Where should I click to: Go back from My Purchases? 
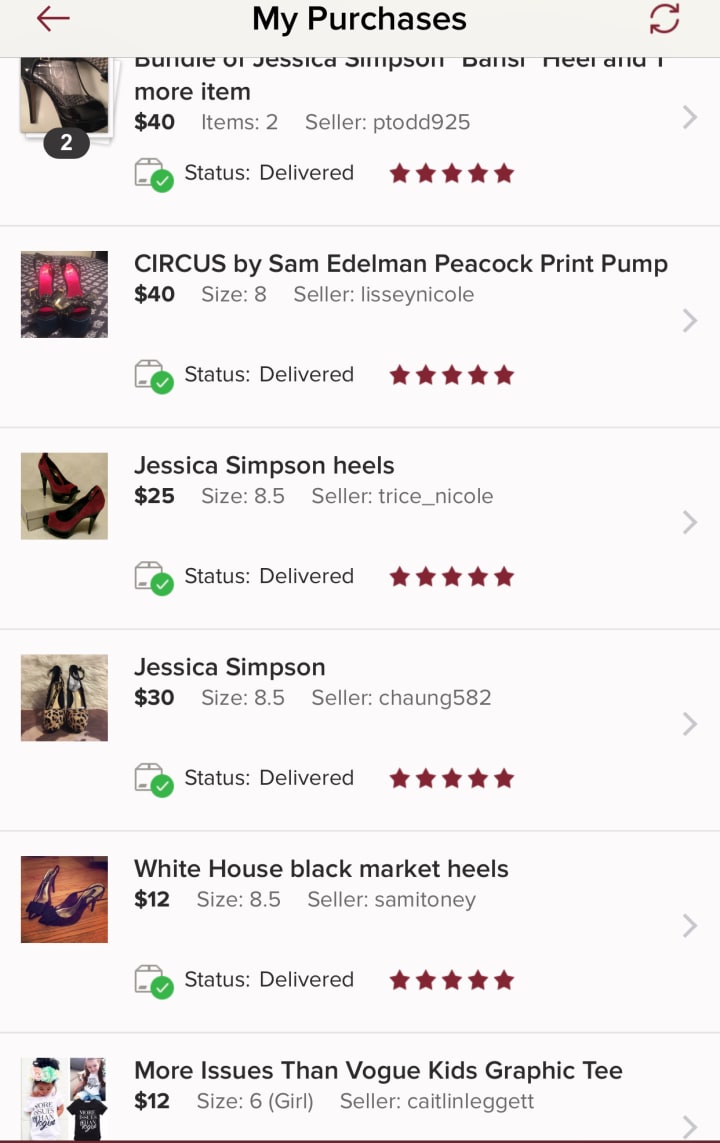click(x=53, y=19)
